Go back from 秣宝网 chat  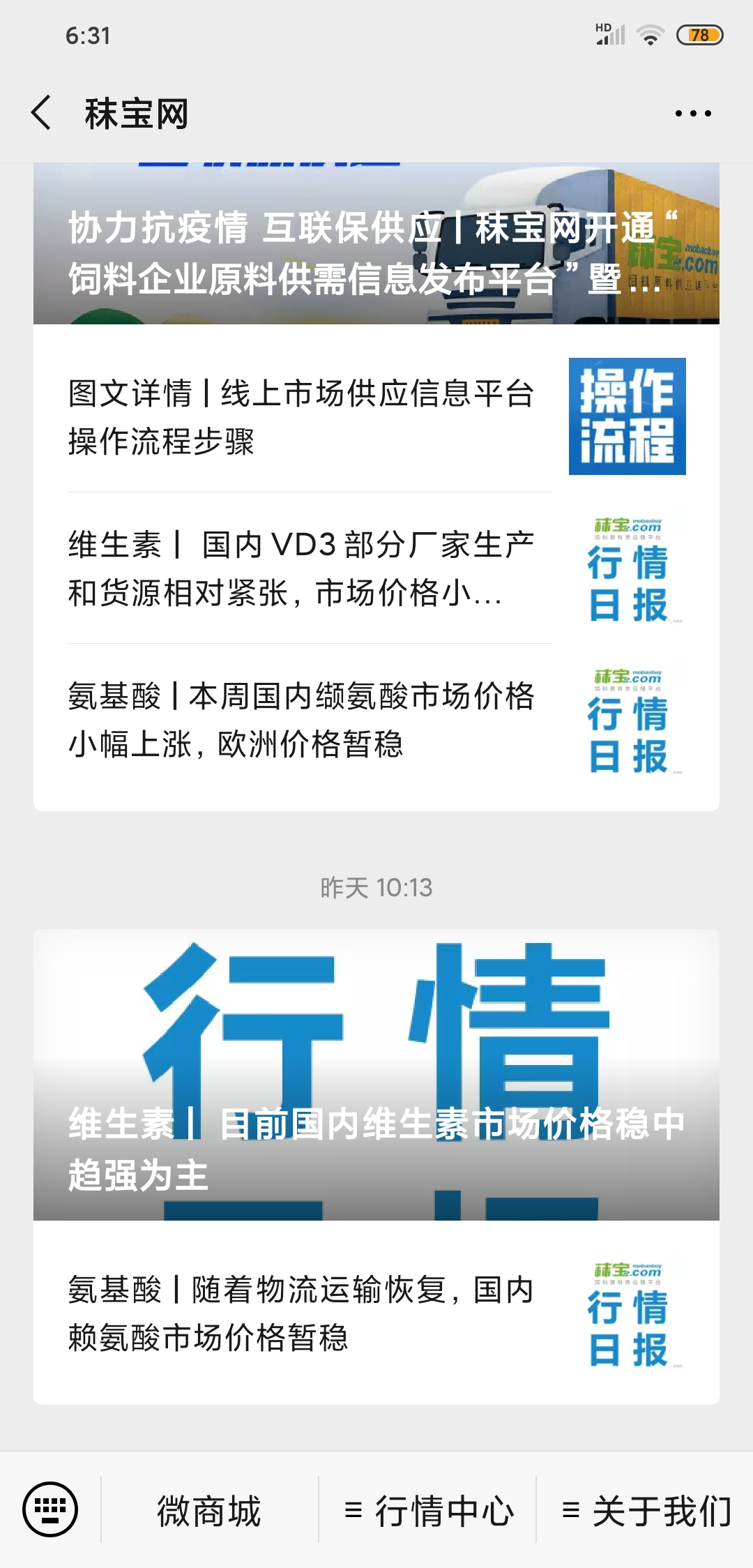click(x=42, y=113)
